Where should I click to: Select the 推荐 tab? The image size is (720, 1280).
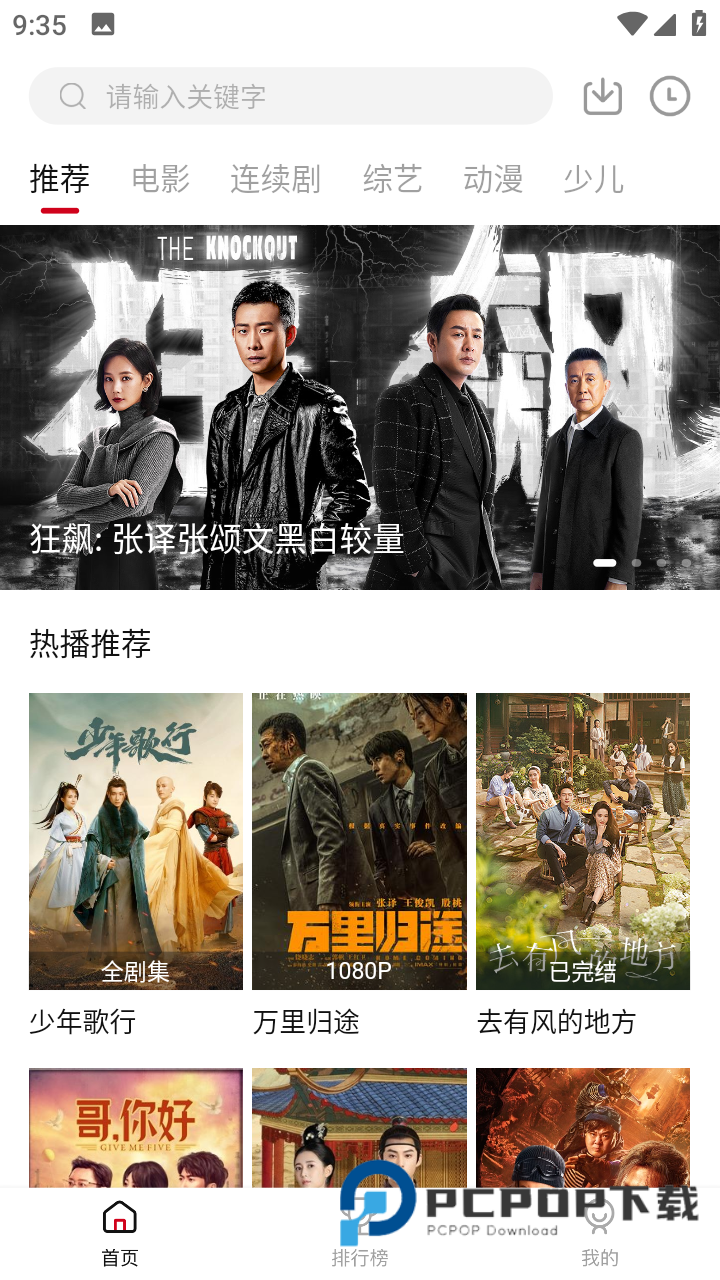pos(60,179)
